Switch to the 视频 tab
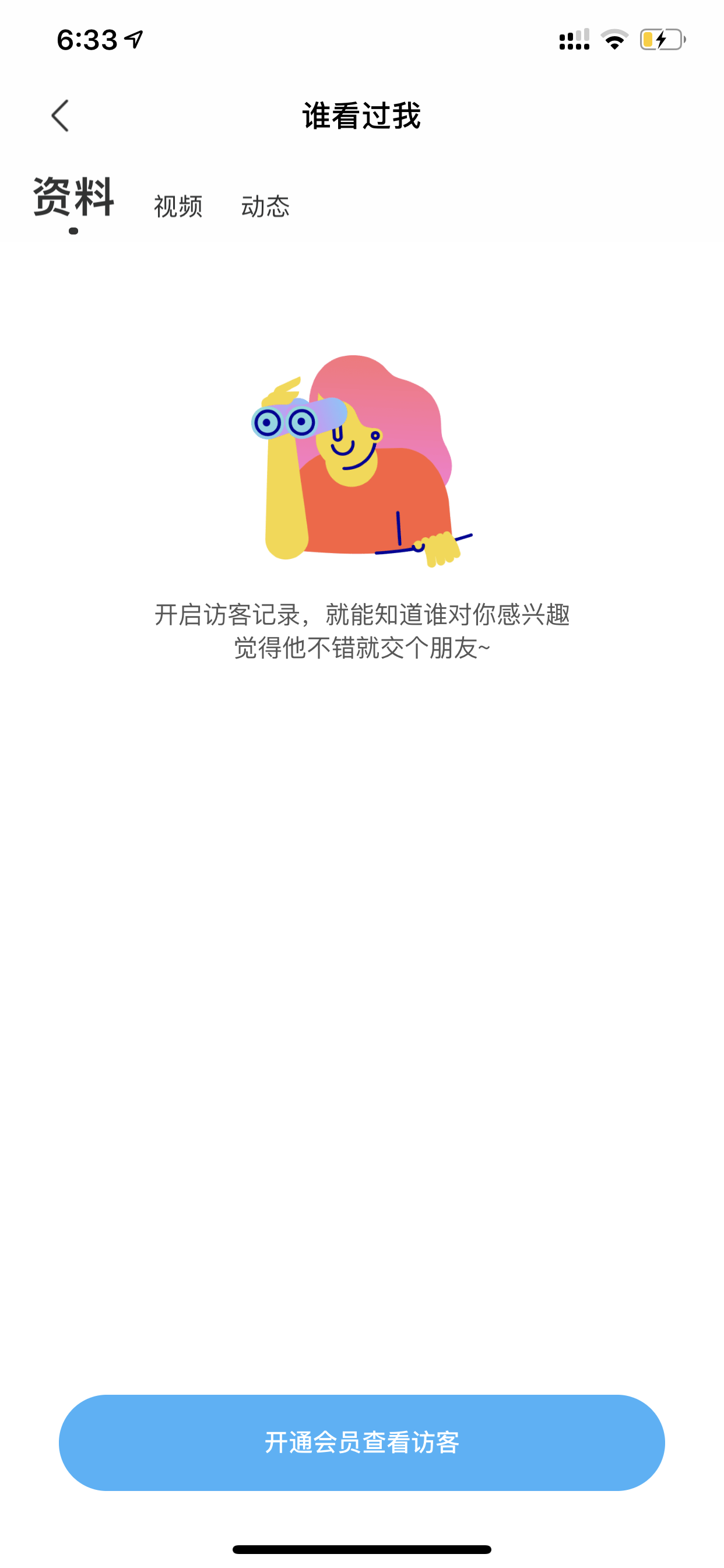The image size is (724, 1568). (x=178, y=206)
